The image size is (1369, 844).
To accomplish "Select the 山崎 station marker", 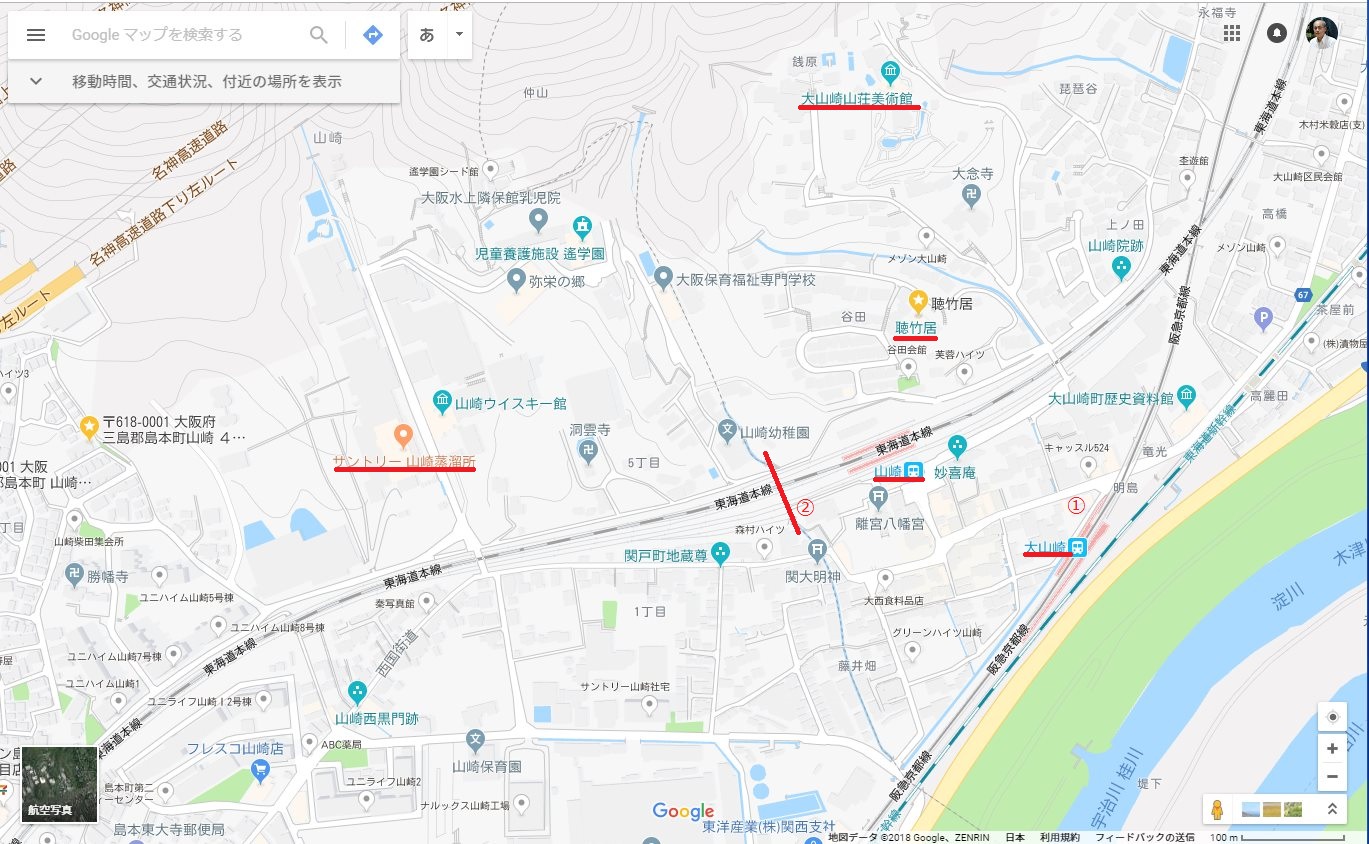I will pyautogui.click(x=913, y=471).
